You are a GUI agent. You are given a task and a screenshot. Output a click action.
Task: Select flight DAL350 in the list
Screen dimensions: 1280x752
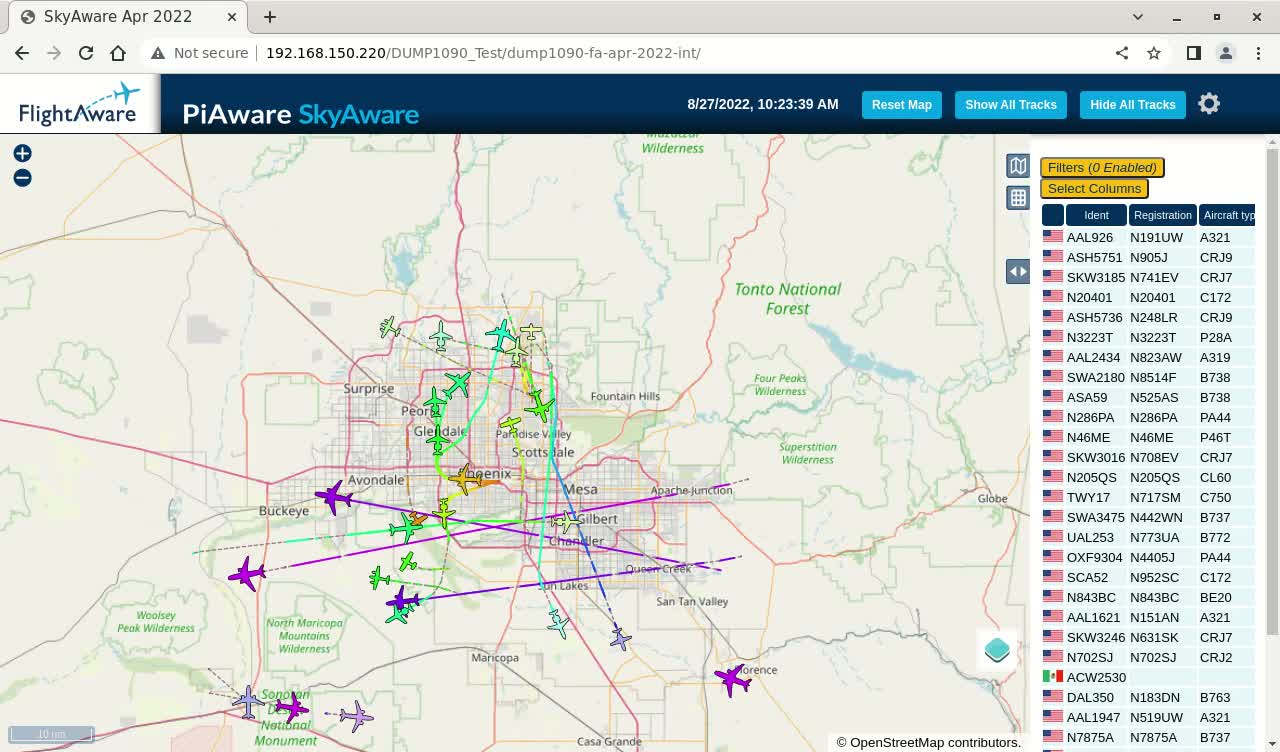pyautogui.click(x=1089, y=698)
